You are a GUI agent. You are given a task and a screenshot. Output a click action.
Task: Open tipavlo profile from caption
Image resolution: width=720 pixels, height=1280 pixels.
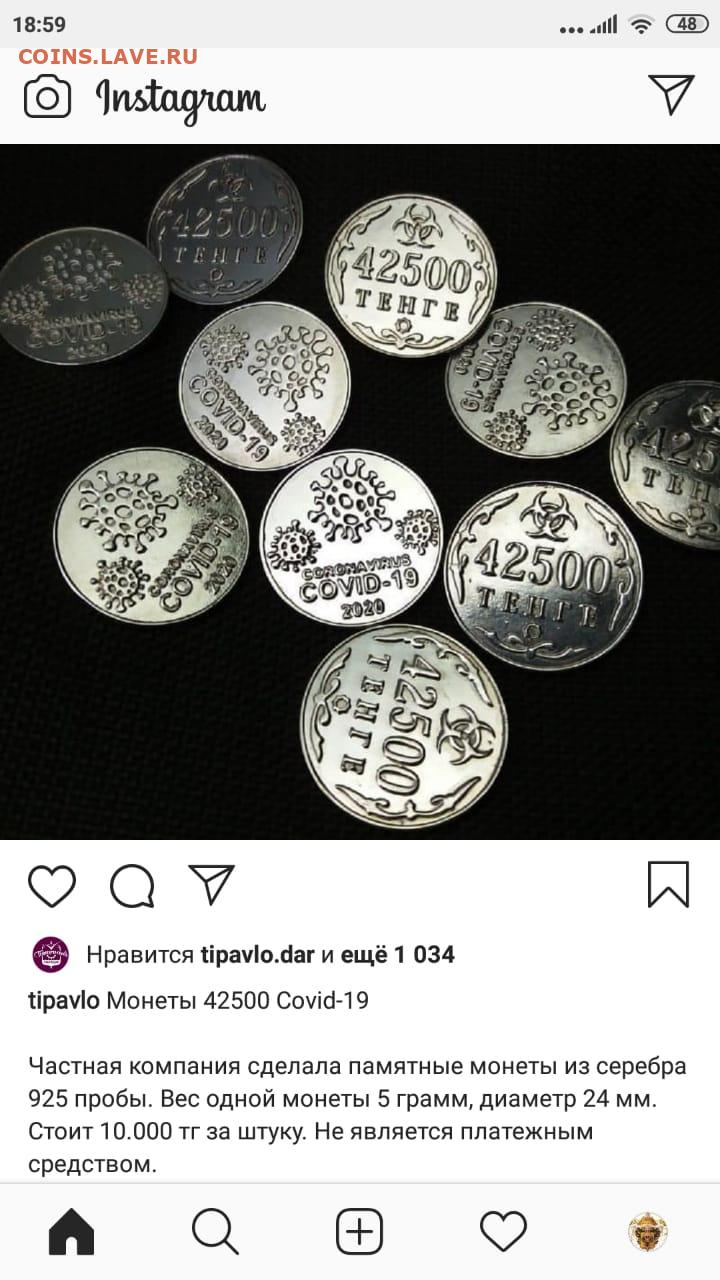coord(64,1000)
